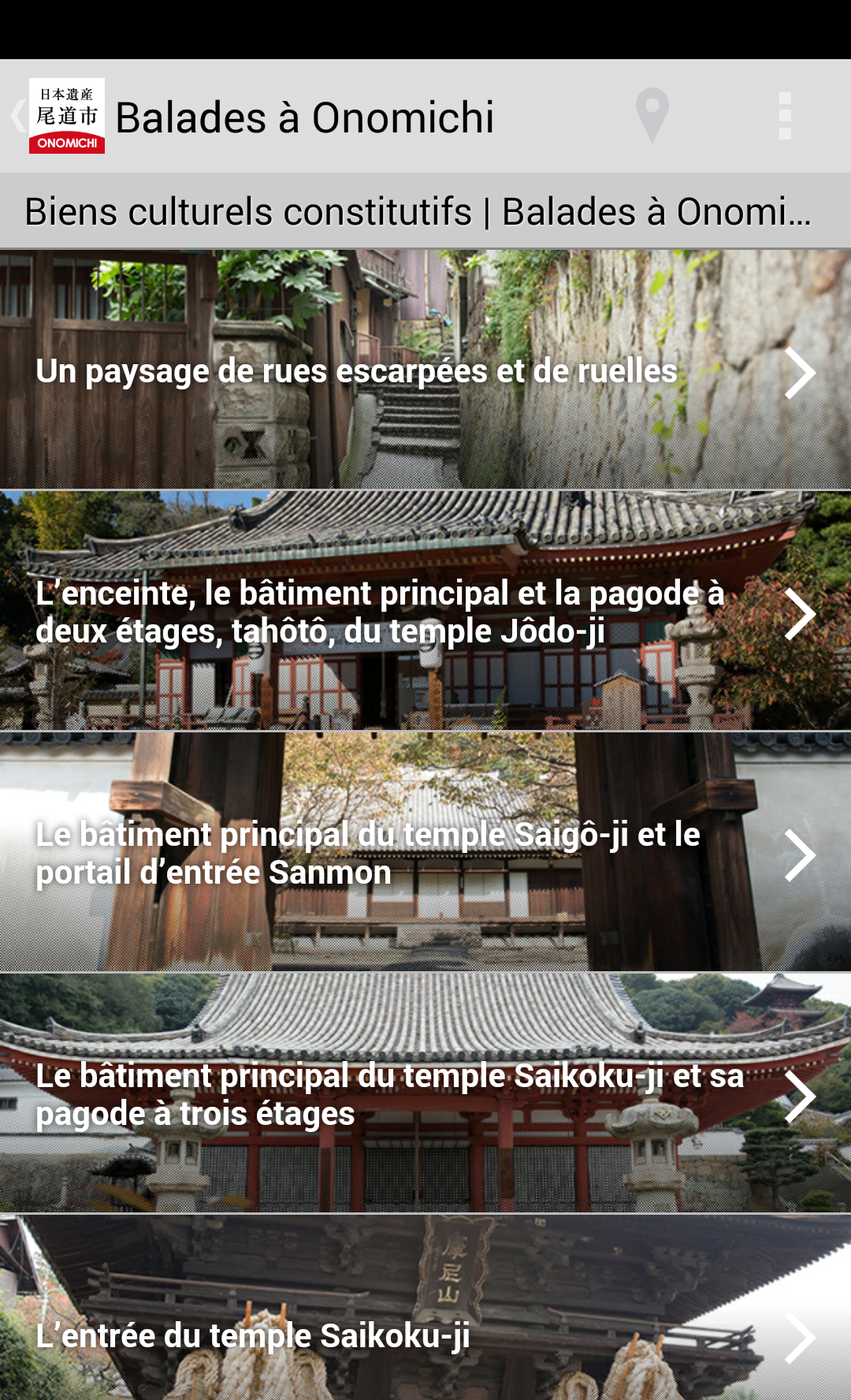Open the overflow menu
The height and width of the screenshot is (1400, 851).
[785, 116]
